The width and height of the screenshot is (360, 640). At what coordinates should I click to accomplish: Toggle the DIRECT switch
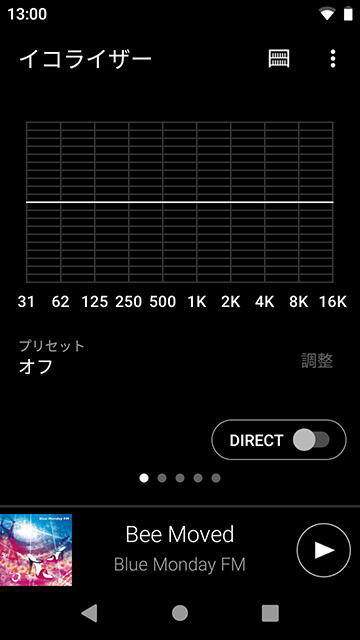pyautogui.click(x=279, y=440)
